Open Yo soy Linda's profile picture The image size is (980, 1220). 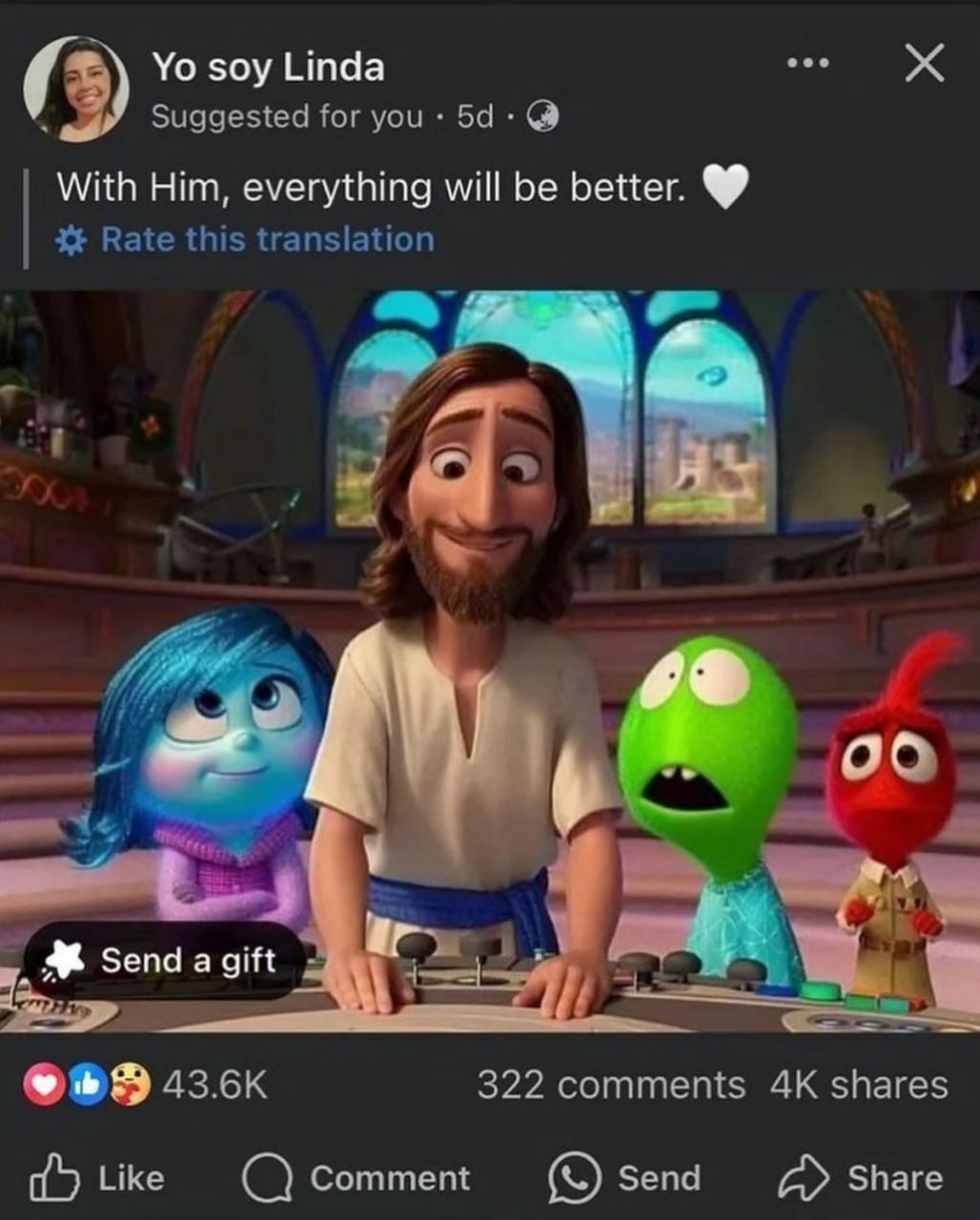click(75, 89)
